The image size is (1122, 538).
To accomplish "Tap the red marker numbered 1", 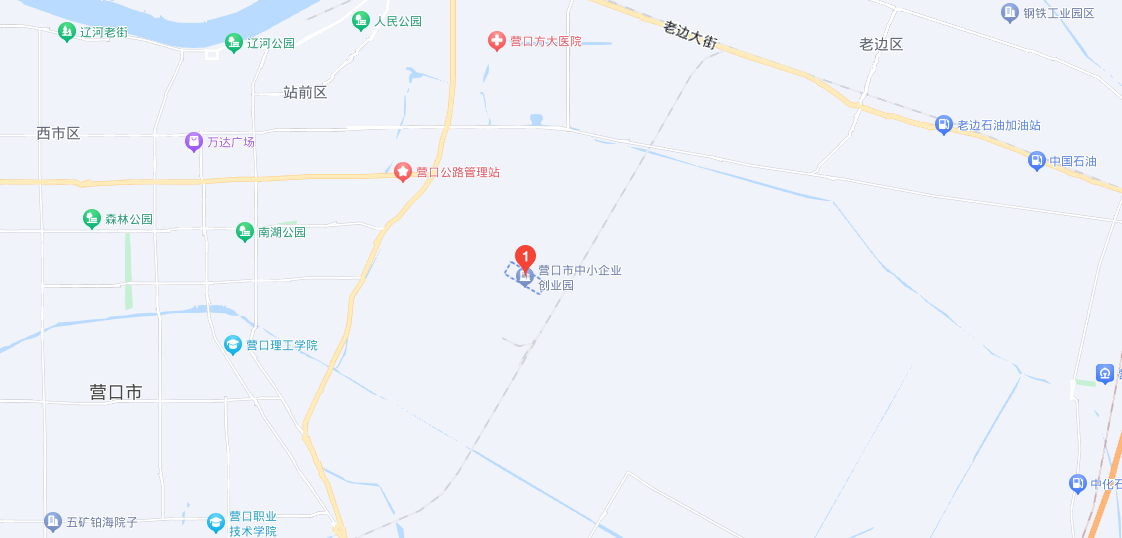I will [x=525, y=256].
